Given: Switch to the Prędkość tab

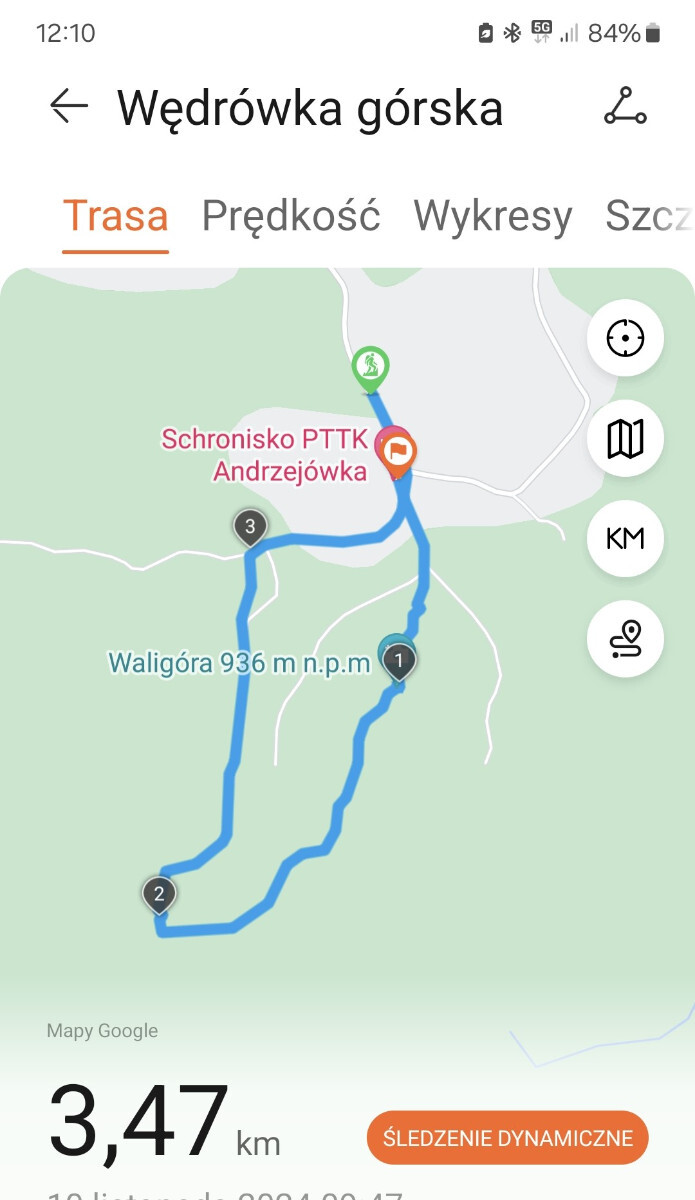Looking at the screenshot, I should pyautogui.click(x=291, y=216).
